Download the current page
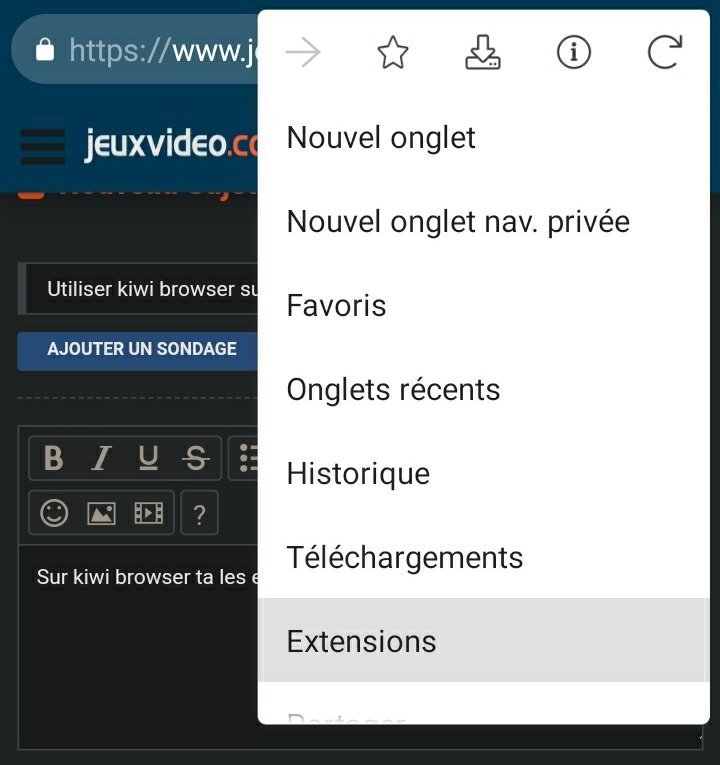This screenshot has width=720, height=765. click(483, 53)
